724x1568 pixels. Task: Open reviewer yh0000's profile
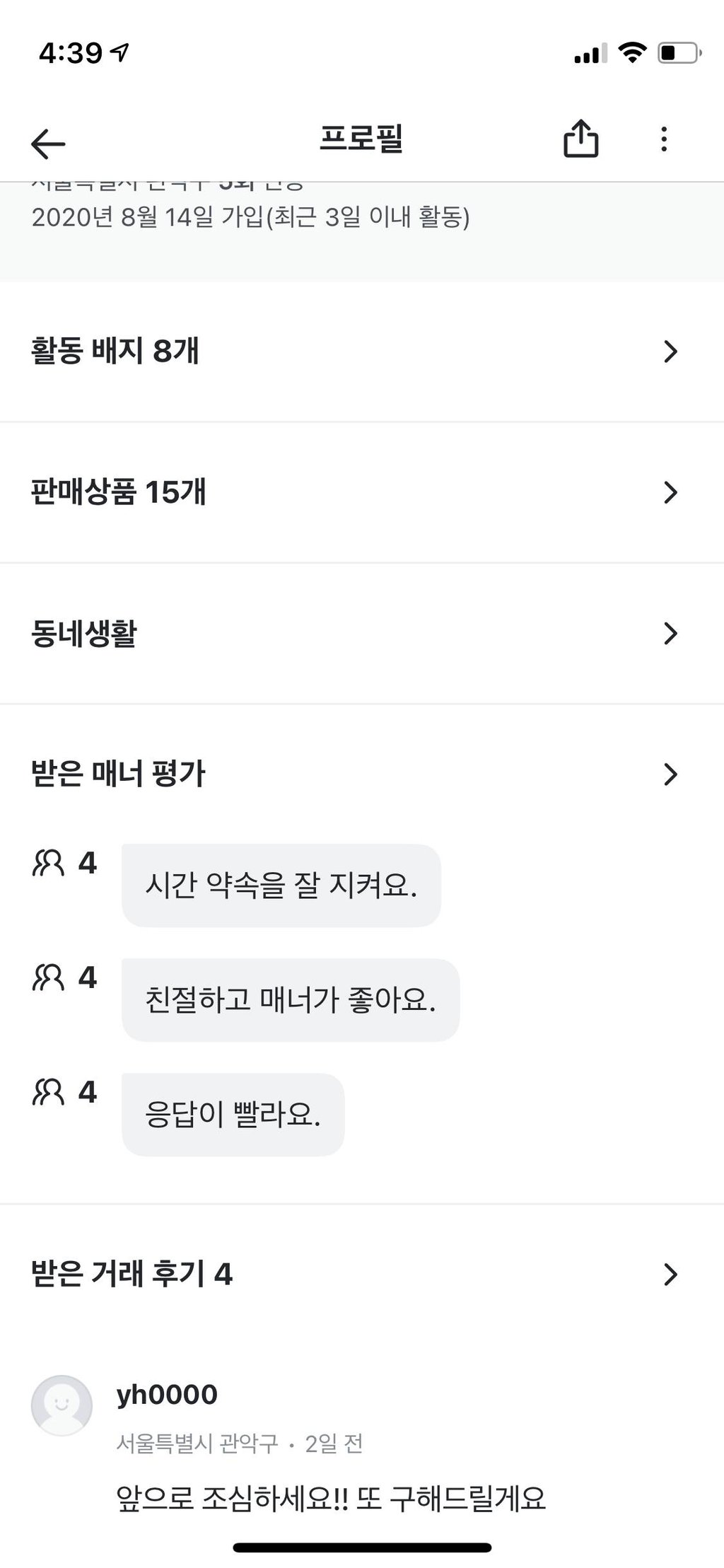tap(62, 1405)
